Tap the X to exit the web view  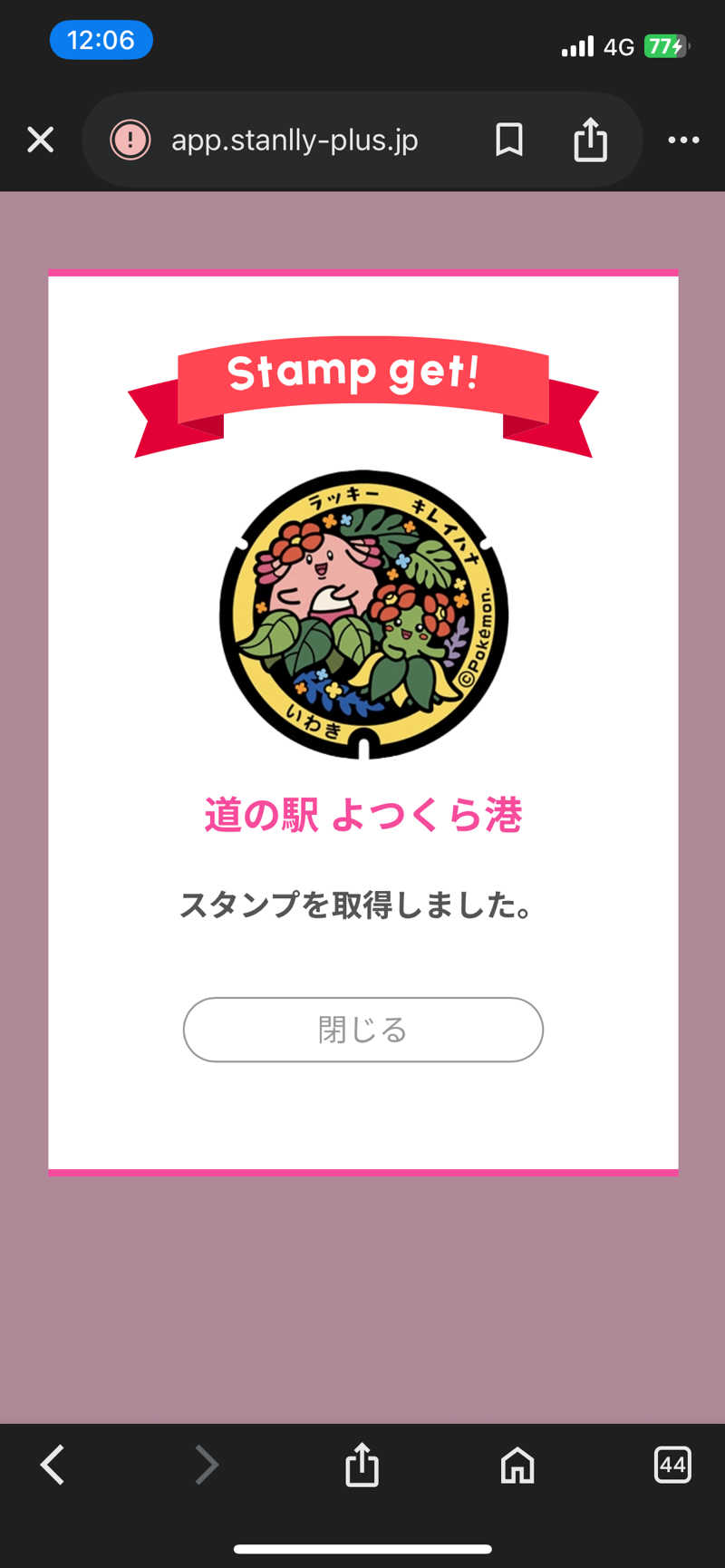click(x=40, y=140)
